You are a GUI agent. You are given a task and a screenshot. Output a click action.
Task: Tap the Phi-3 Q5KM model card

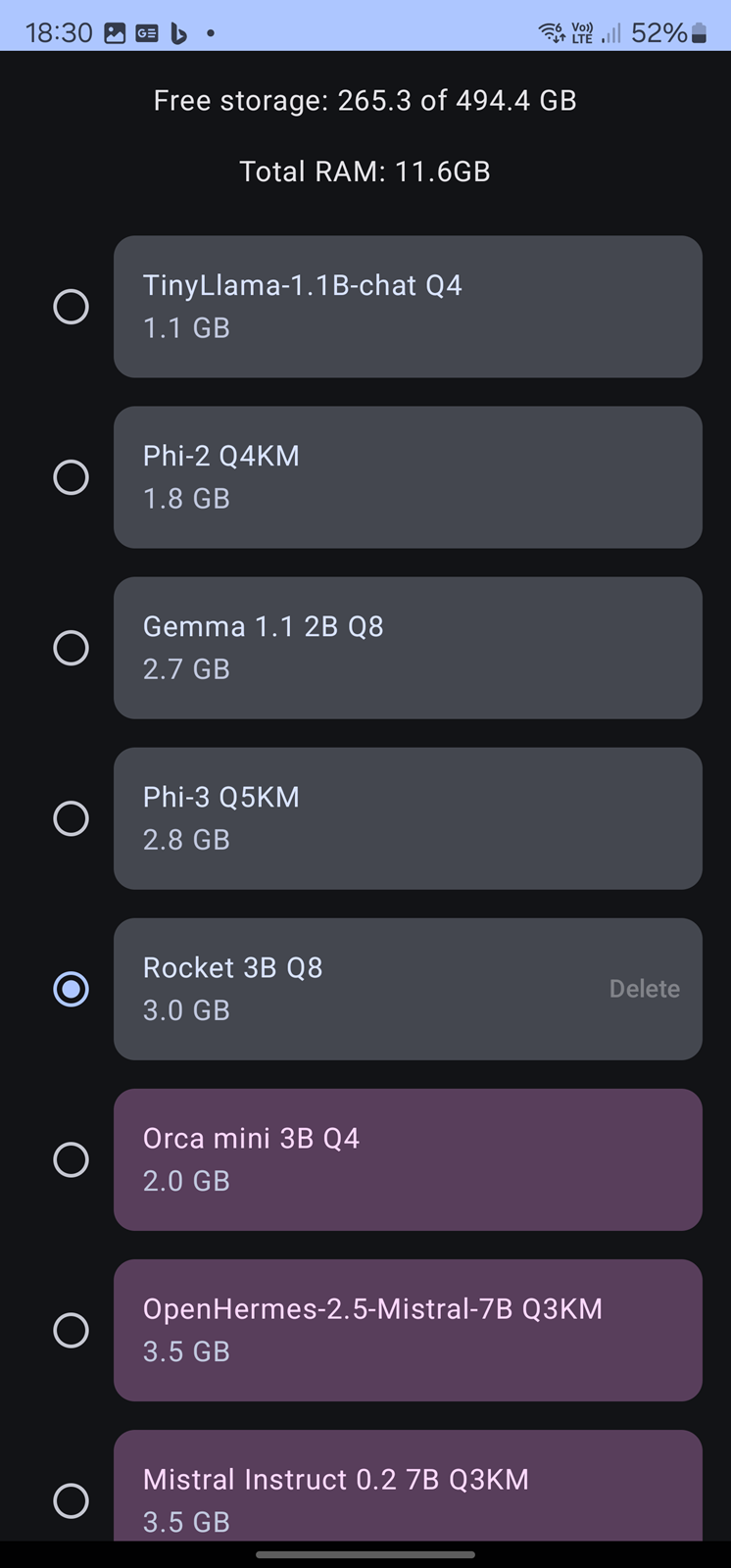click(408, 818)
